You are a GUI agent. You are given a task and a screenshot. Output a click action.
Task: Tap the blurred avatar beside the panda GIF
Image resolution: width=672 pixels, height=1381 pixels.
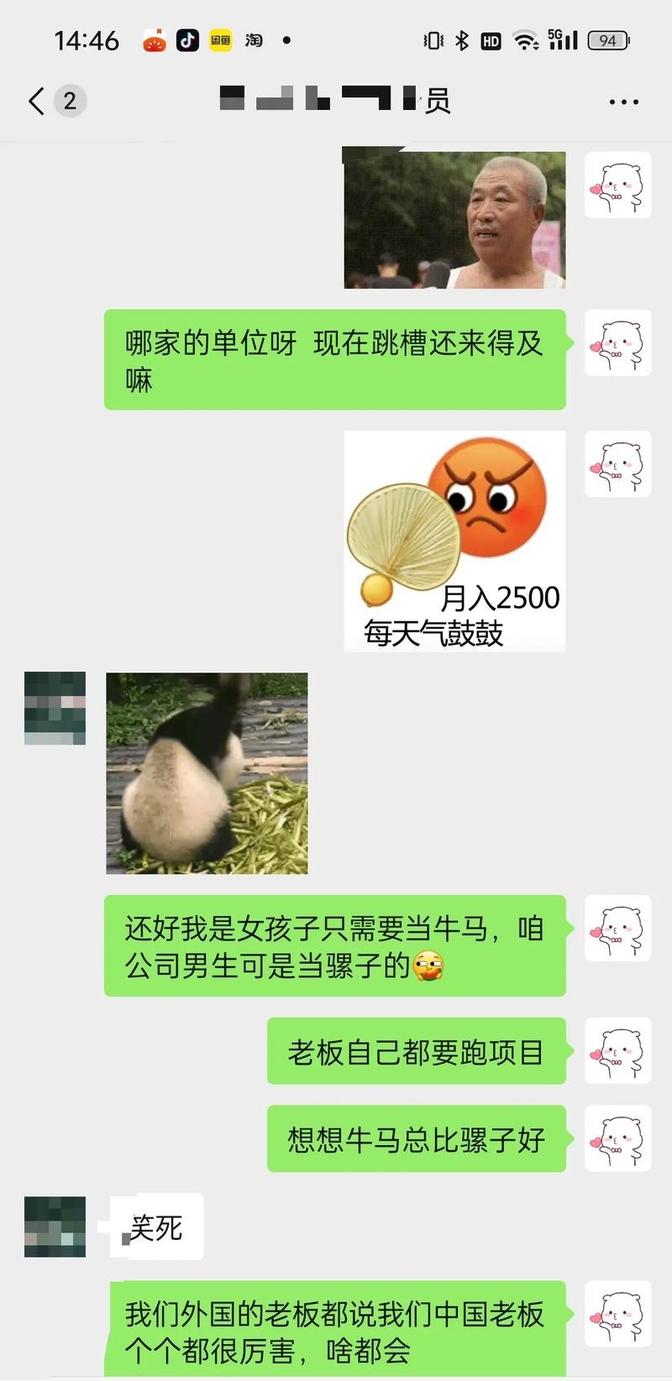tap(55, 708)
